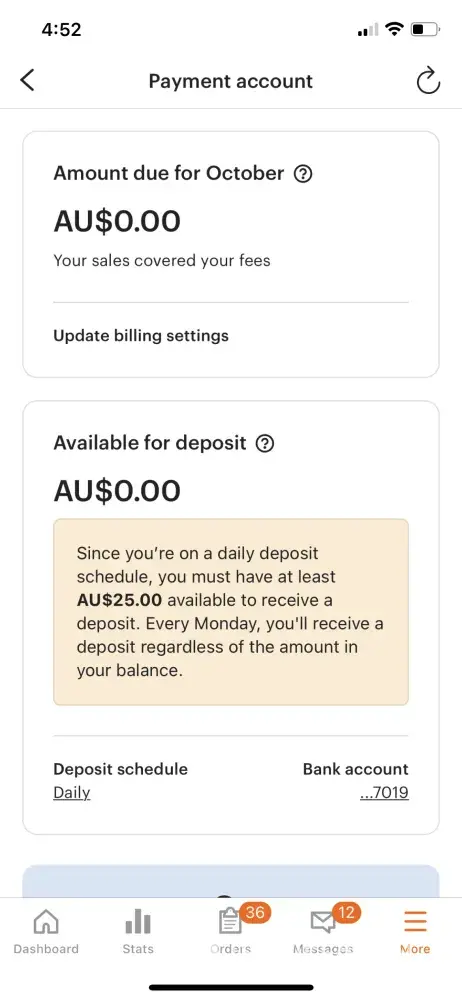Refresh the payment account page
Image resolution: width=462 pixels, height=1000 pixels.
428,81
